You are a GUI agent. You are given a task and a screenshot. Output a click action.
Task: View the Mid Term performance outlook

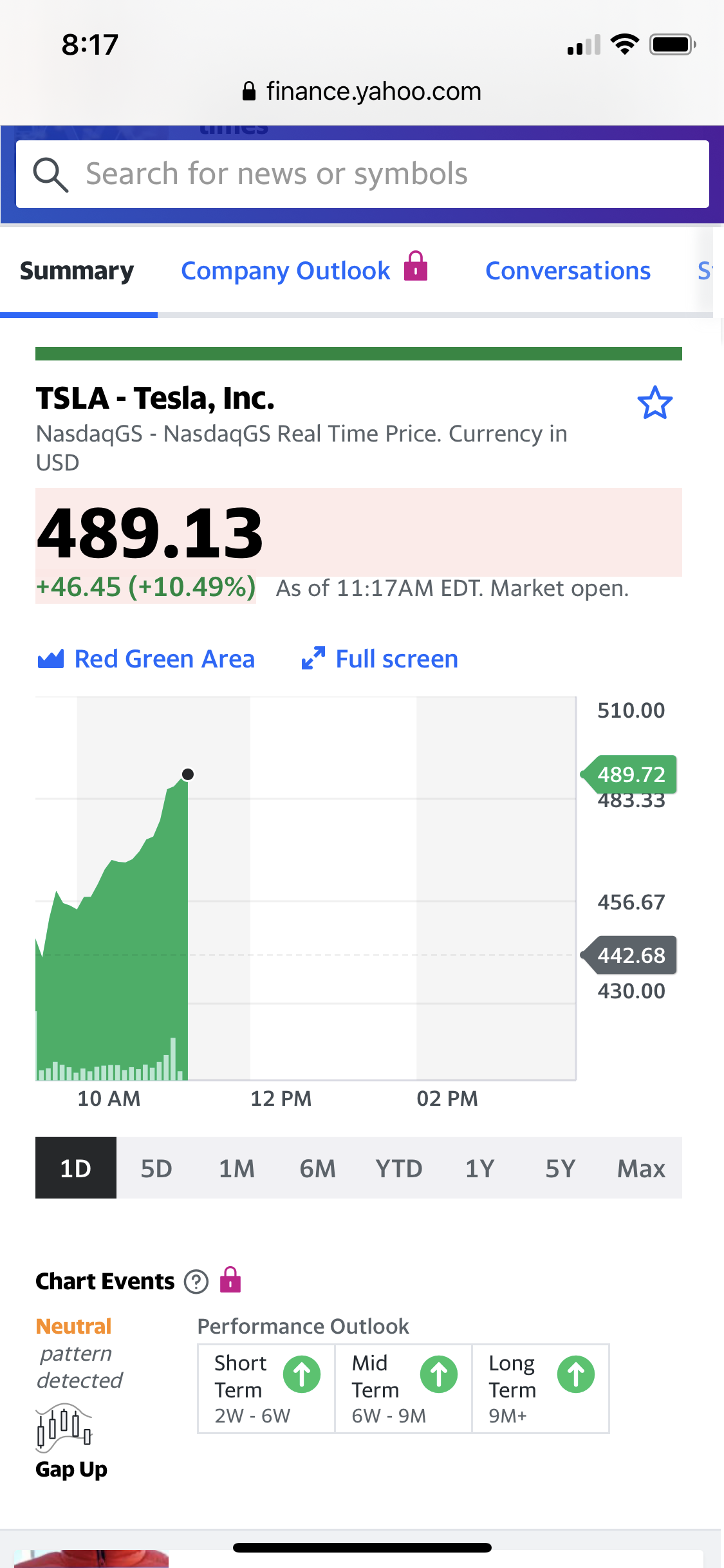(404, 1388)
